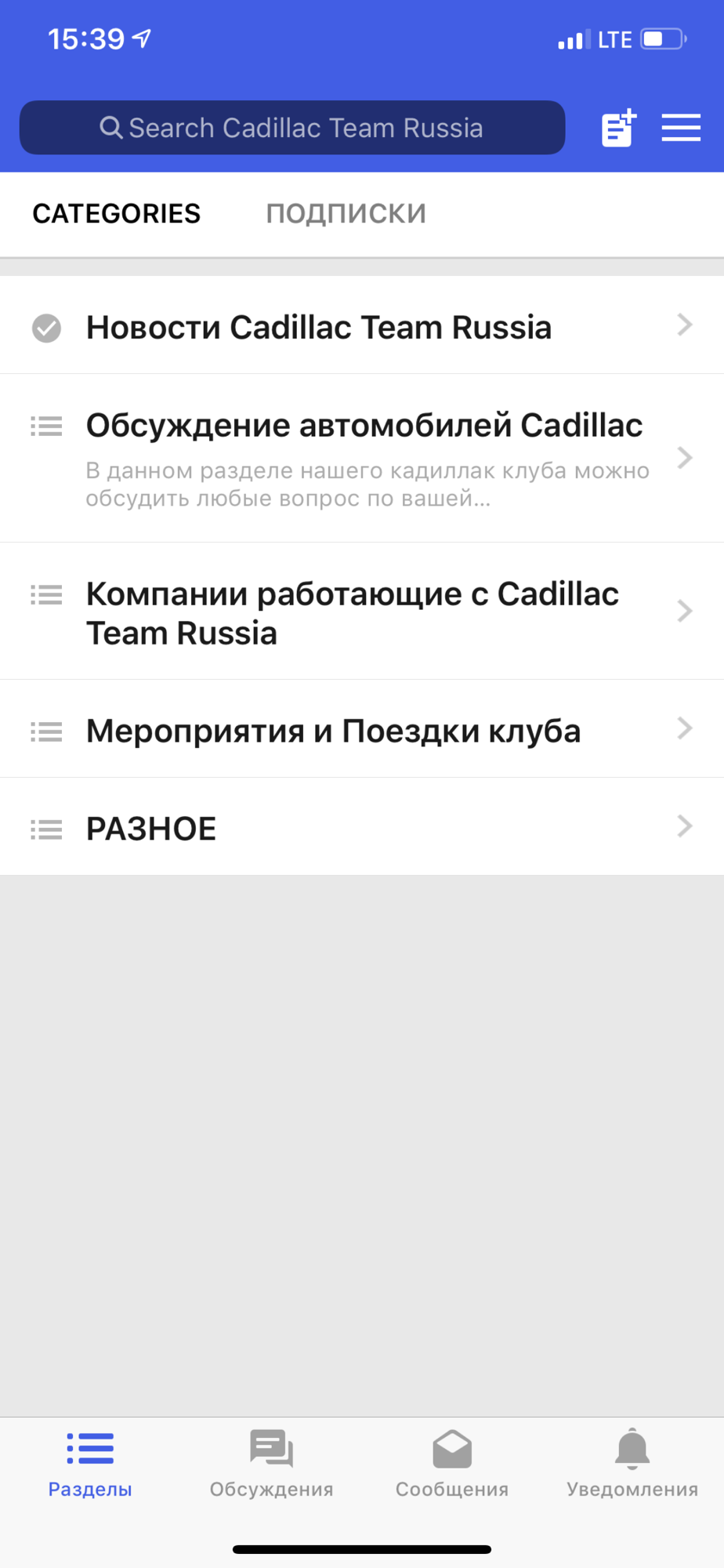Open the РАЗНОЕ category
The height and width of the screenshot is (1568, 724).
point(362,827)
